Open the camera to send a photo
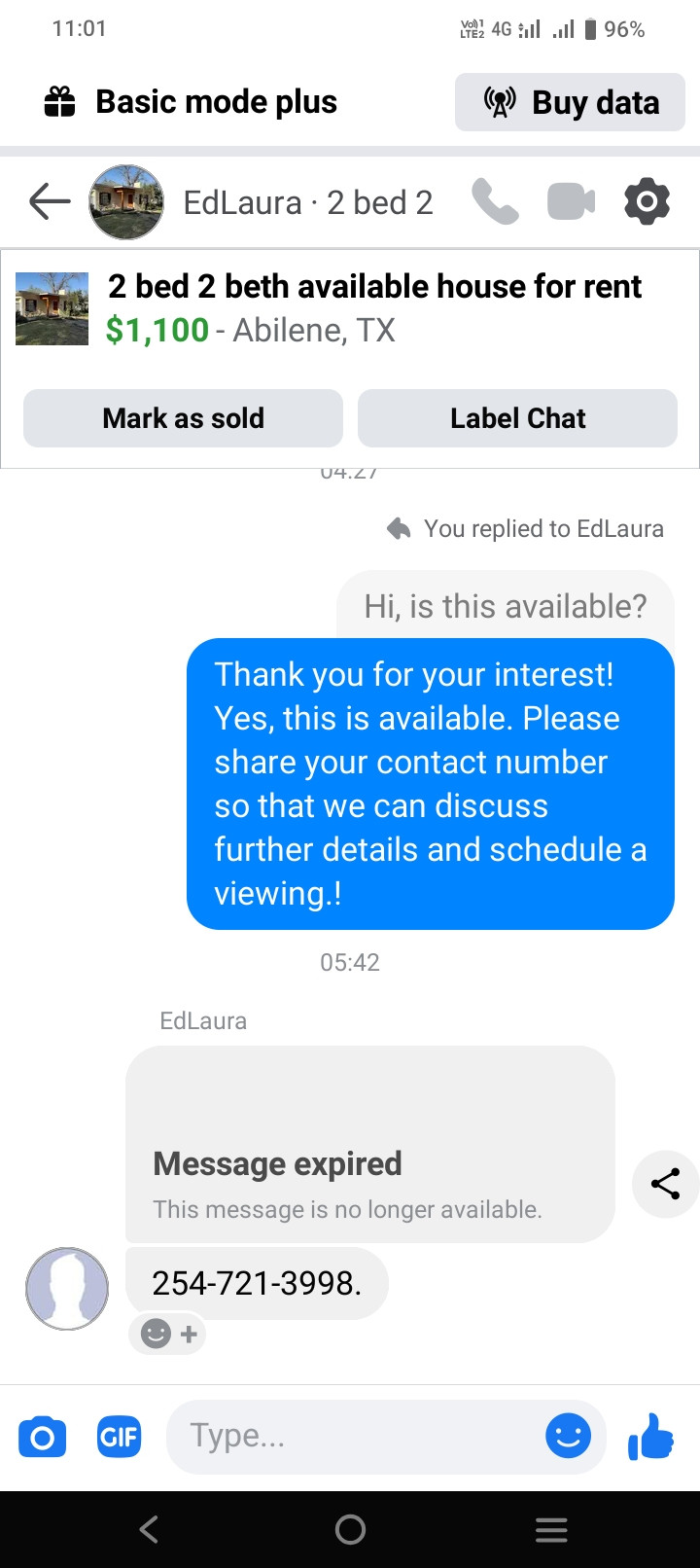The image size is (700, 1568). point(42,1437)
